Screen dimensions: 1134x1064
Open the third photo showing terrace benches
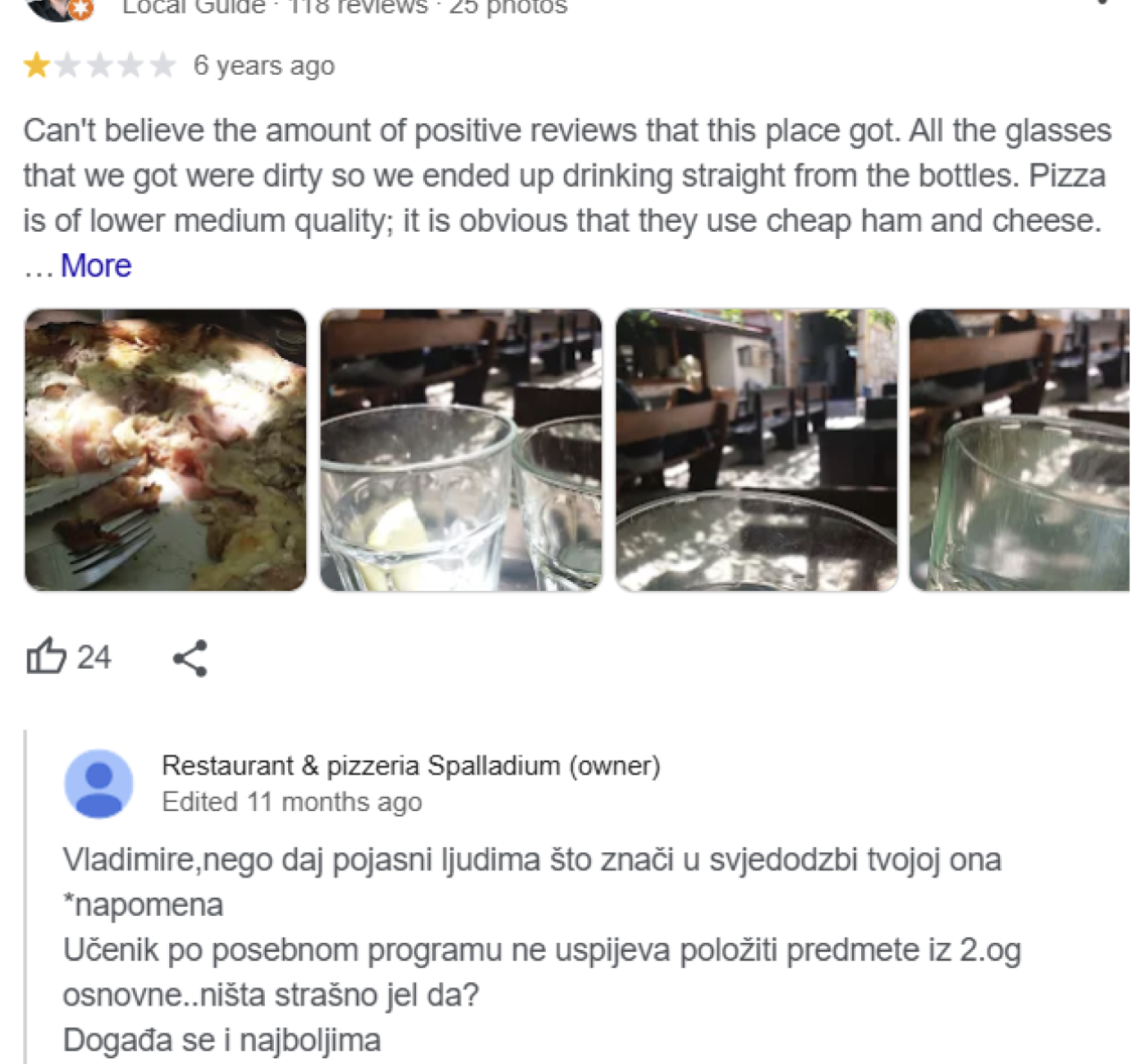point(756,449)
